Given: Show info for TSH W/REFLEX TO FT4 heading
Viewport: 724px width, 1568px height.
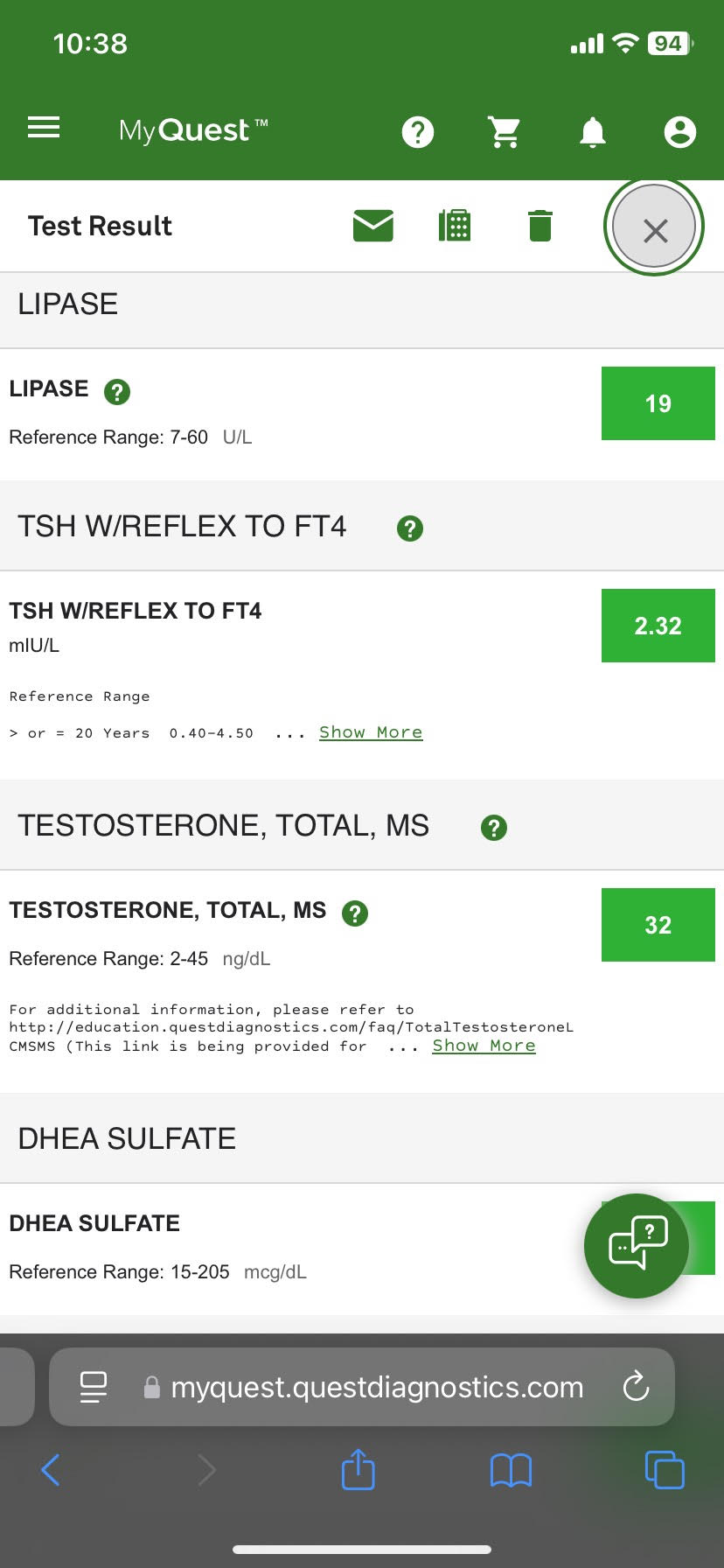Looking at the screenshot, I should (x=410, y=528).
